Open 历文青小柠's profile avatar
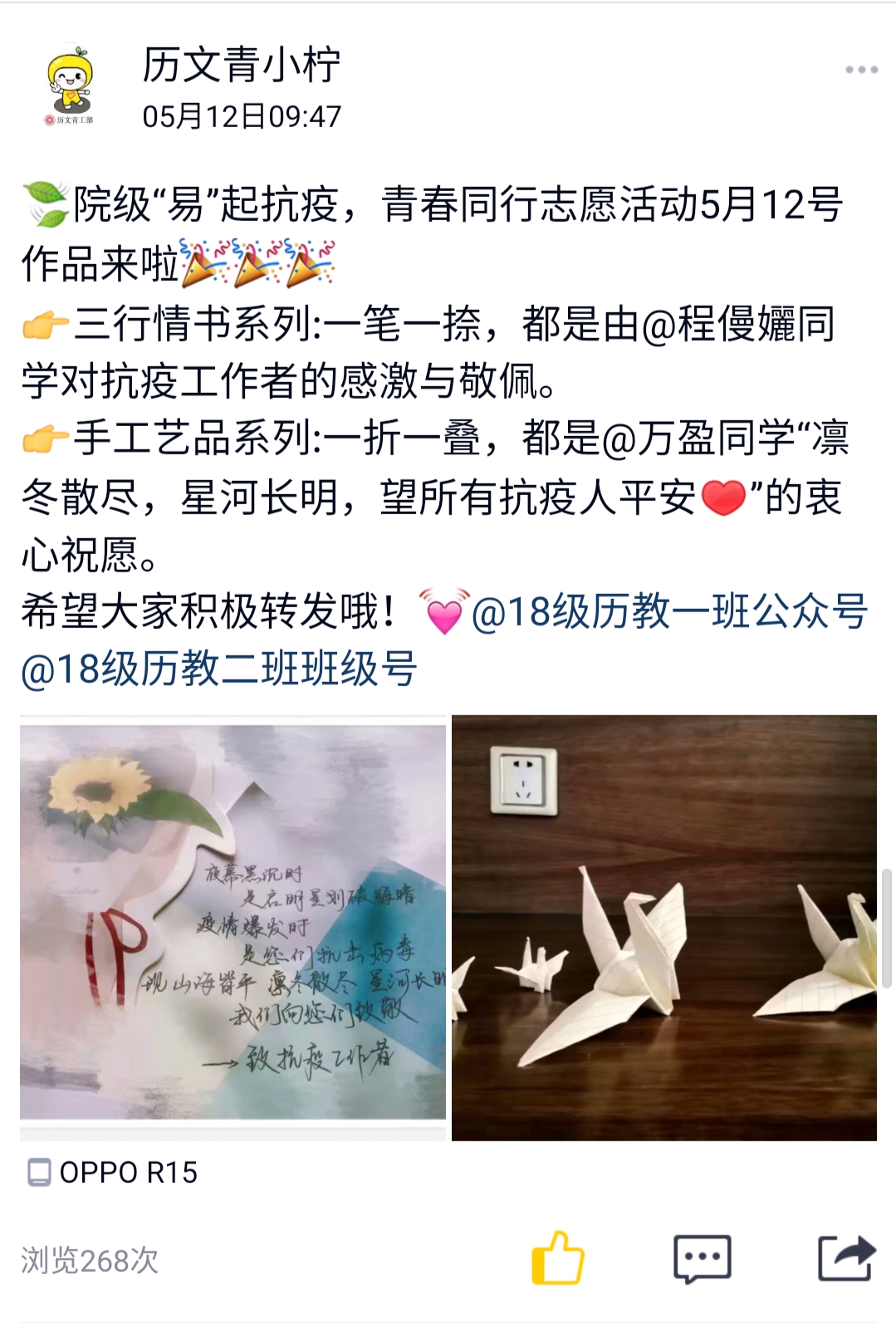This screenshot has height=1324, width=896. coord(70,85)
